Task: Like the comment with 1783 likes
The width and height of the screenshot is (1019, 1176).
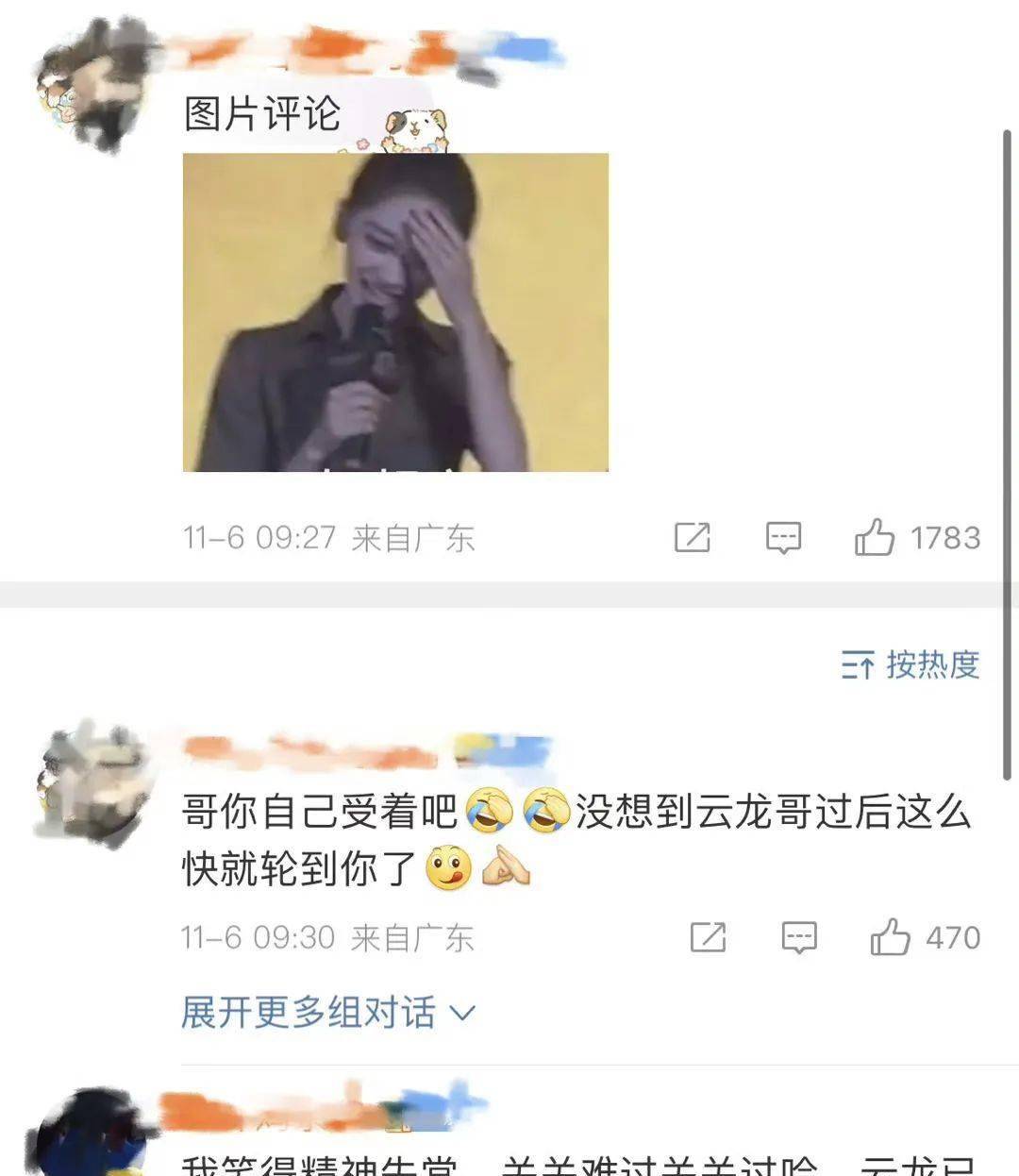Action: [x=875, y=538]
